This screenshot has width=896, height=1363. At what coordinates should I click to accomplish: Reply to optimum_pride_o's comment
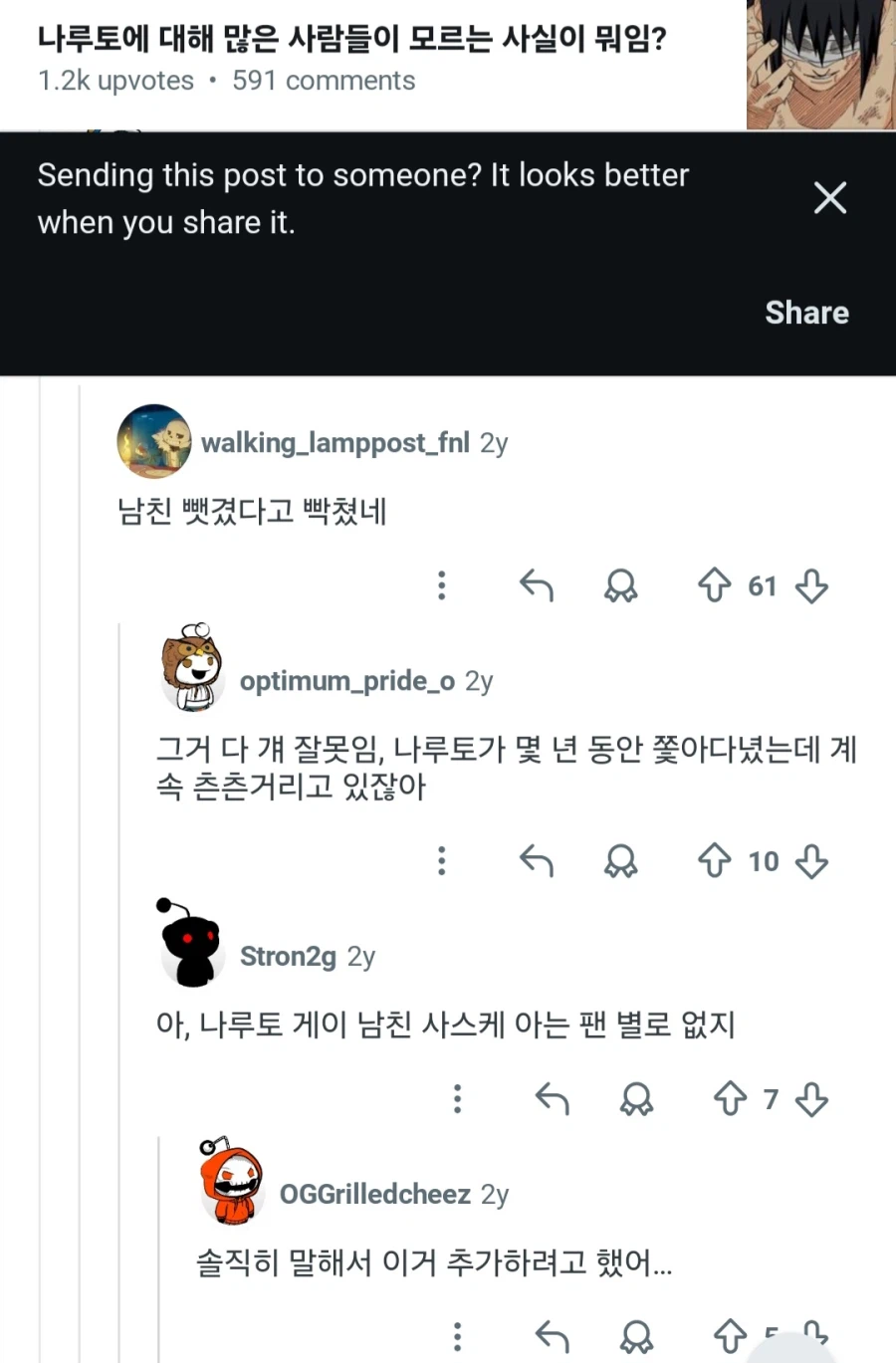click(536, 860)
